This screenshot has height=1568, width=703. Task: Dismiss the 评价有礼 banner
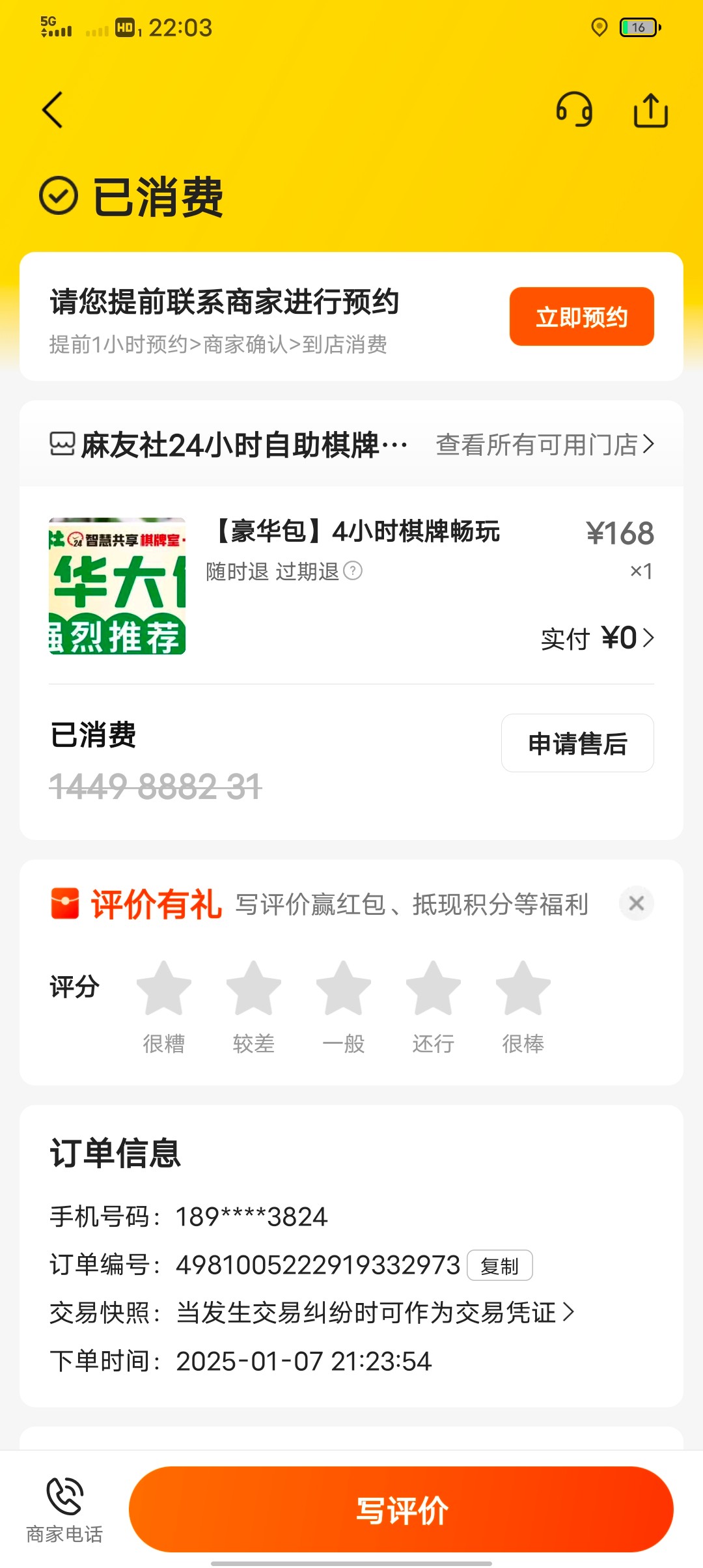(636, 903)
